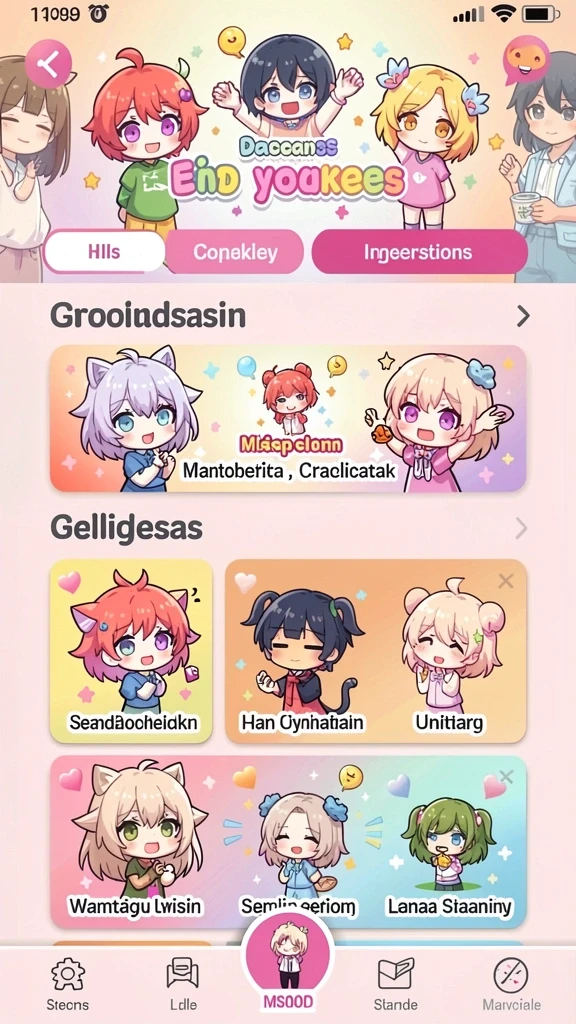
Task: Open the Mantoberita, Craclicatak banner
Action: tap(288, 418)
